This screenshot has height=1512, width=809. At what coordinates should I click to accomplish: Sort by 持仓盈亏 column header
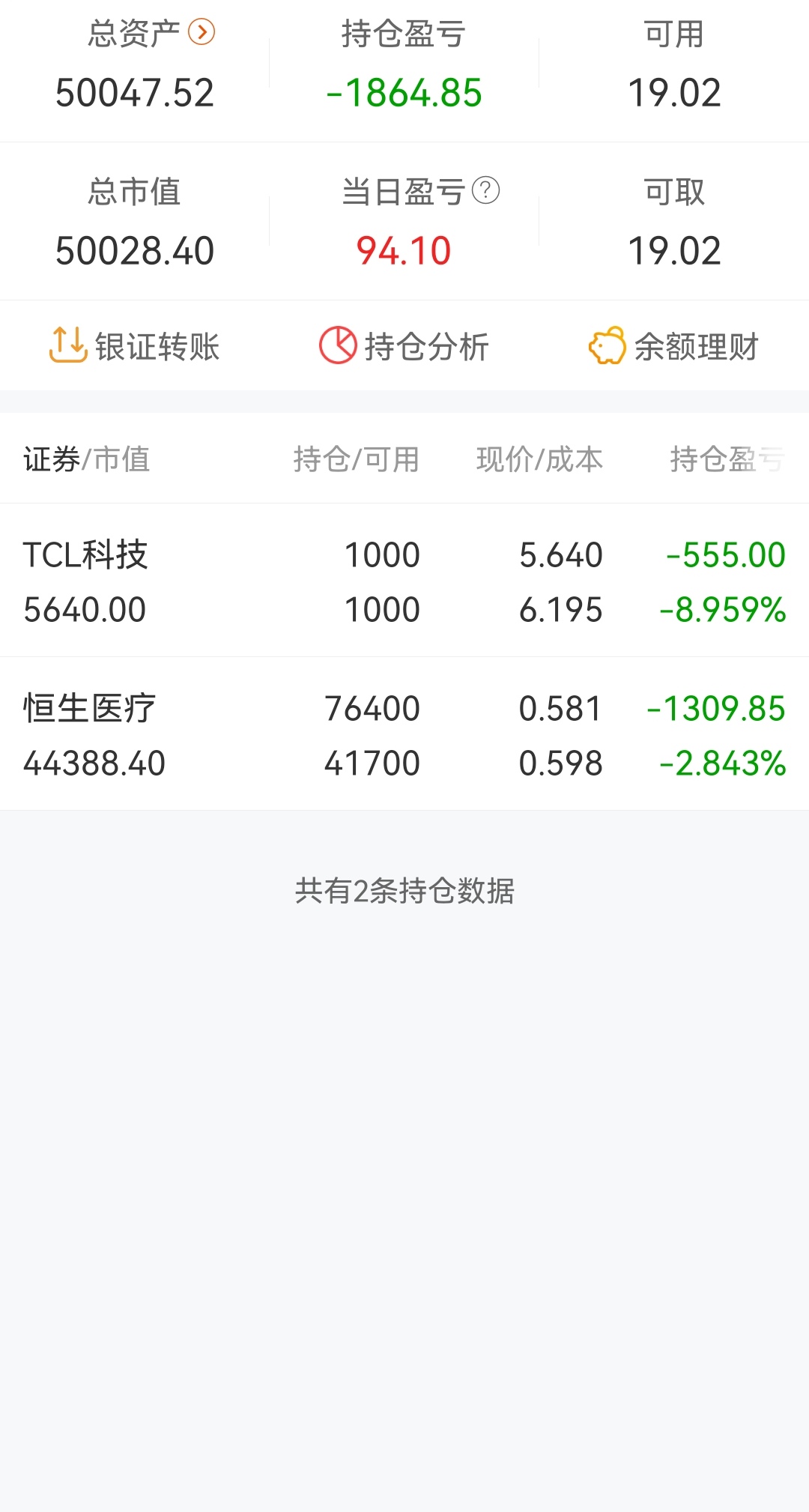click(x=727, y=459)
